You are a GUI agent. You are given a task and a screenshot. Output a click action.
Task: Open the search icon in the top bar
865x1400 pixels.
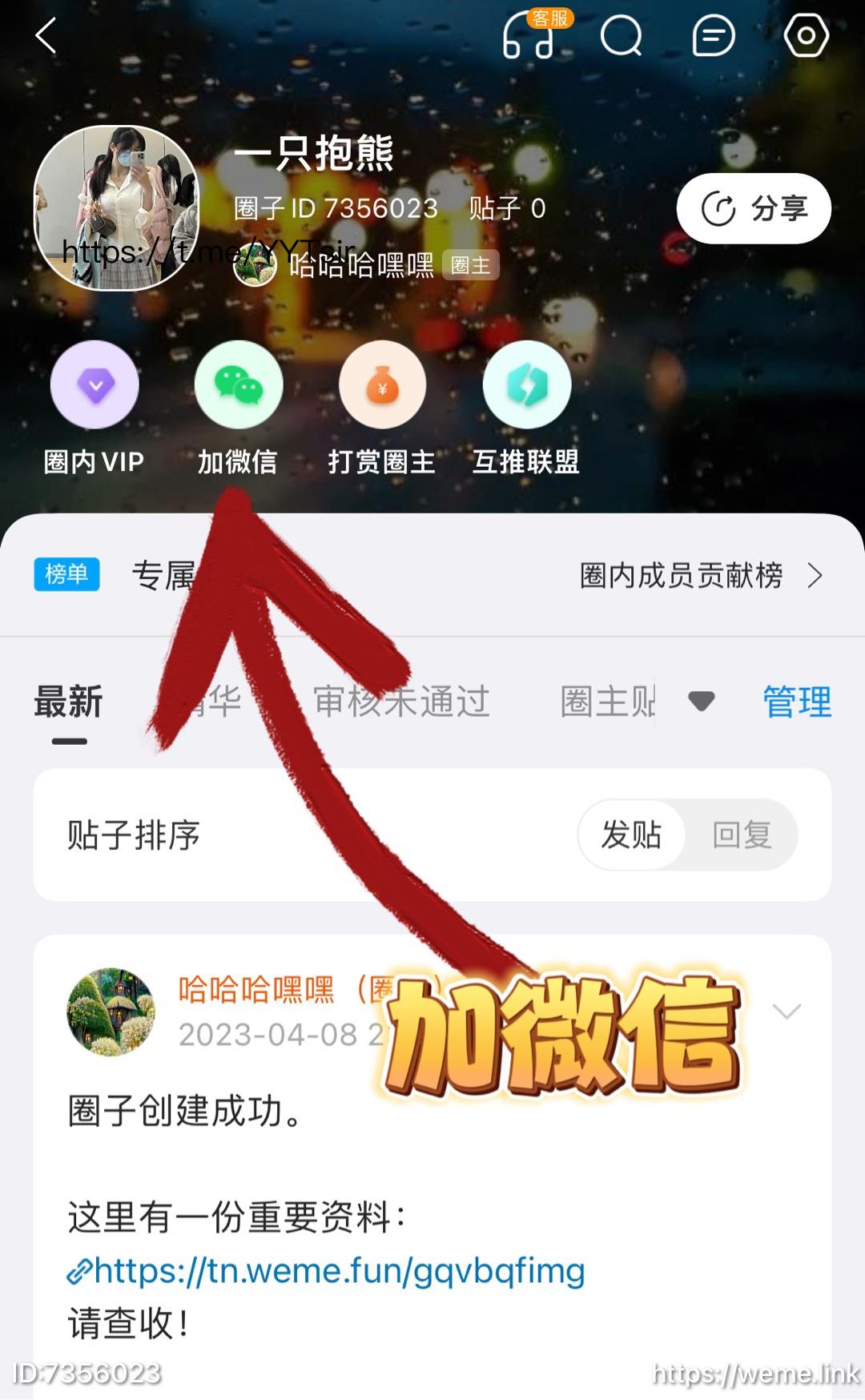pyautogui.click(x=622, y=36)
